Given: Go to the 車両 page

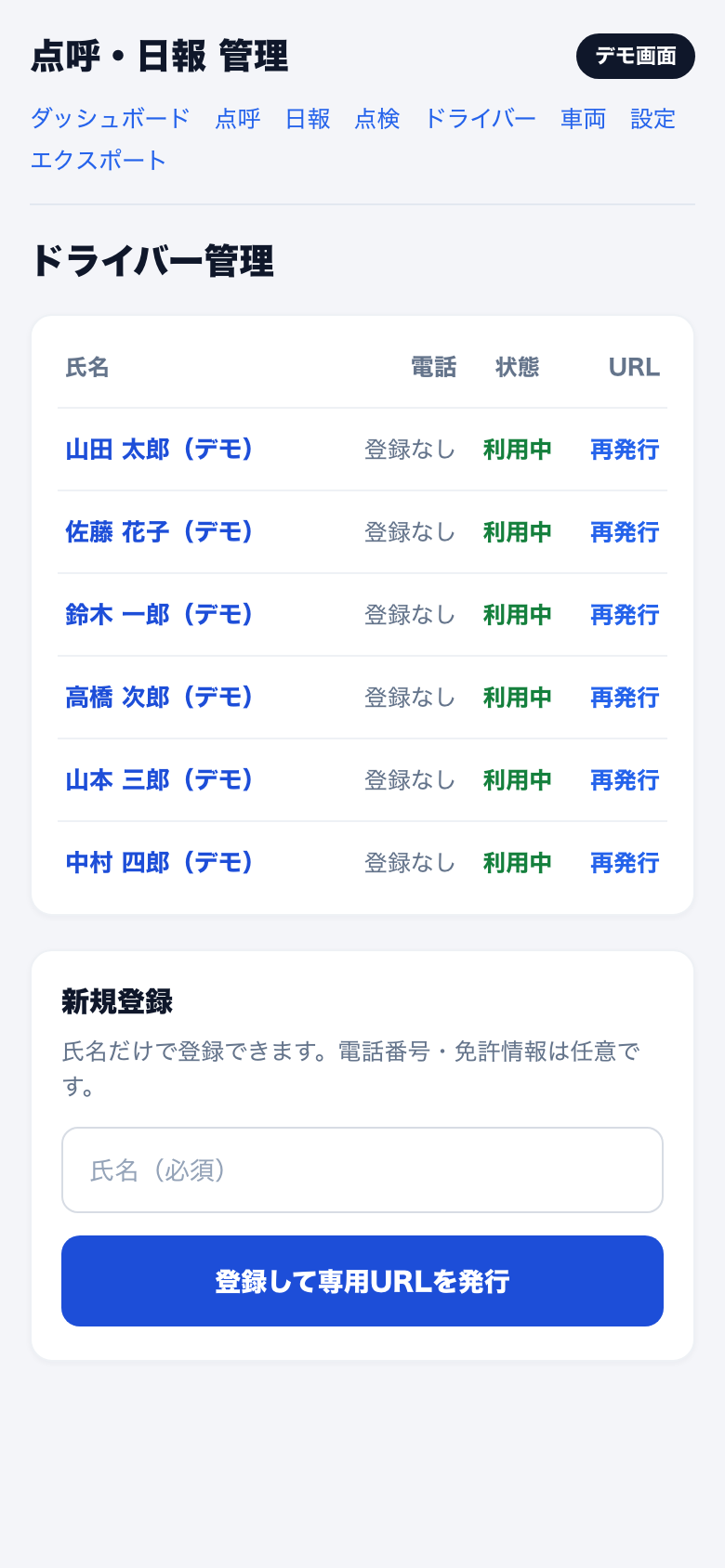Looking at the screenshot, I should (583, 119).
